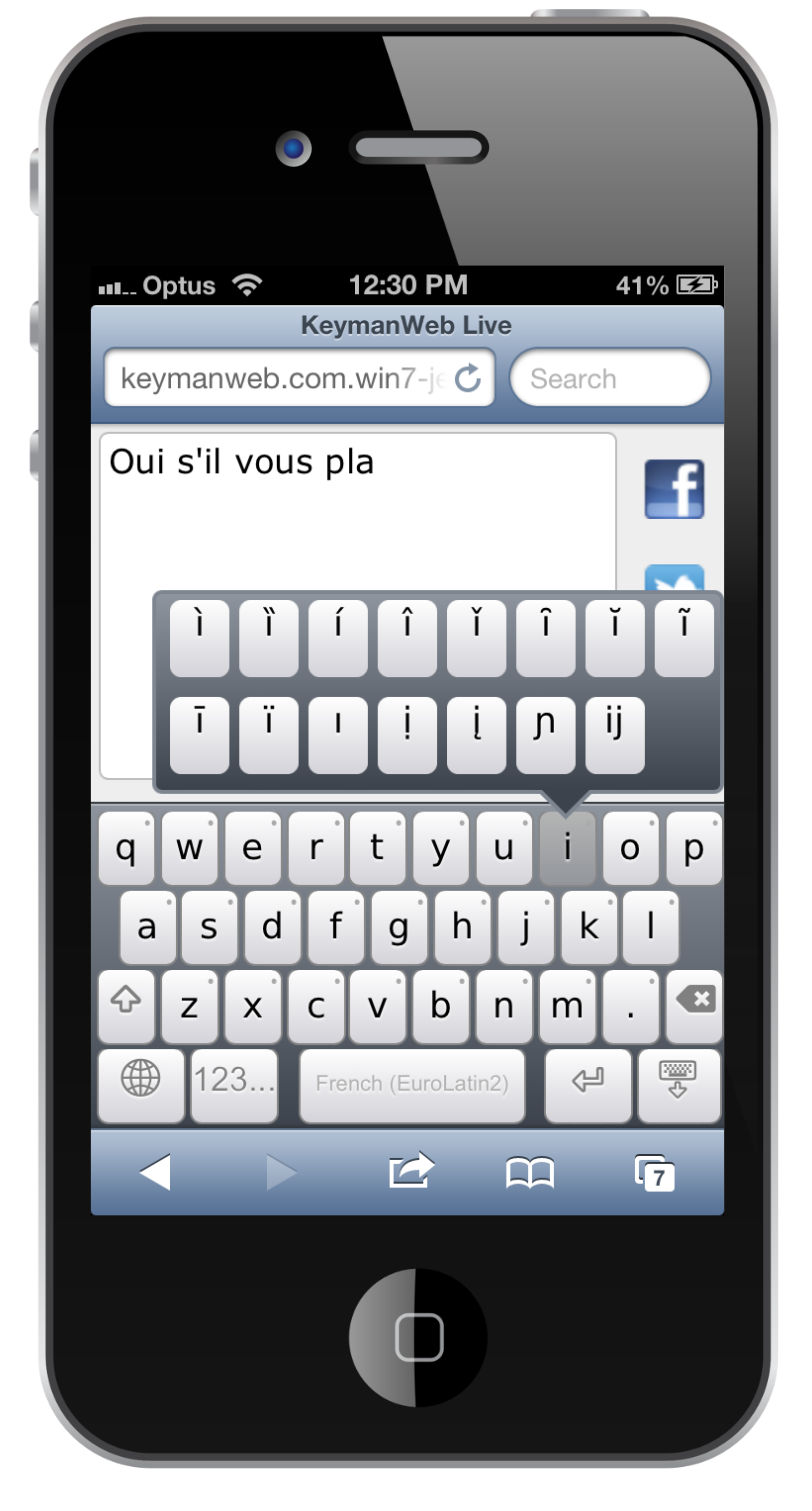View the 7 open tabs
The height and width of the screenshot is (1511, 812).
point(655,1172)
